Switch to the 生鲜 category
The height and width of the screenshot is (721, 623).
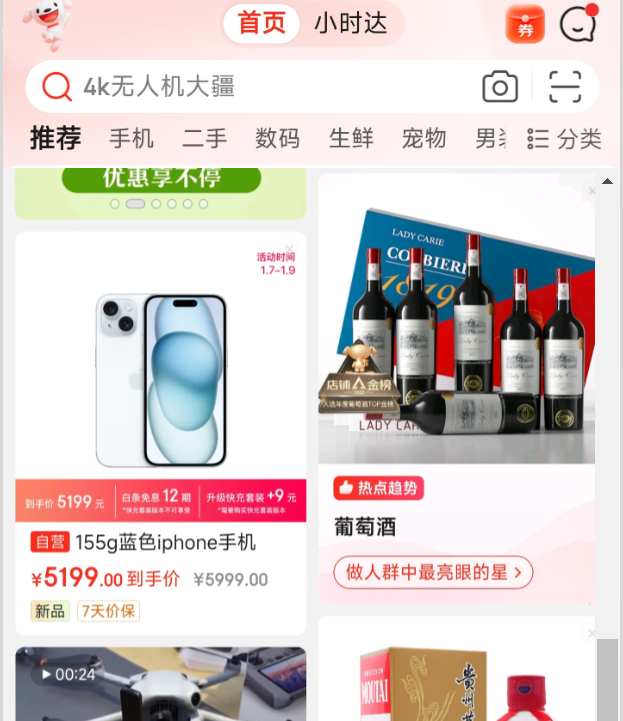[x=351, y=139]
